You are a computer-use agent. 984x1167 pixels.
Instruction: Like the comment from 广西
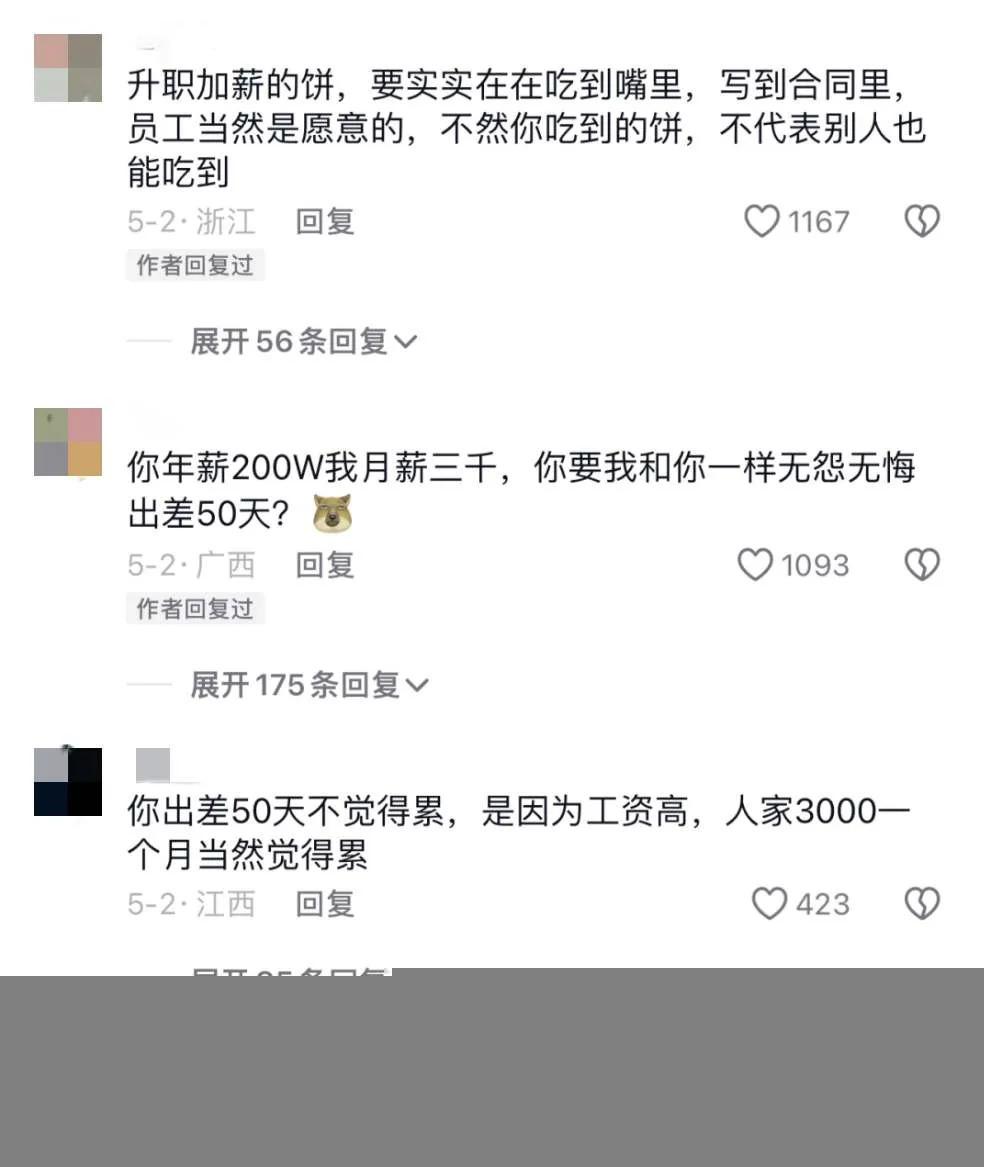[x=755, y=565]
